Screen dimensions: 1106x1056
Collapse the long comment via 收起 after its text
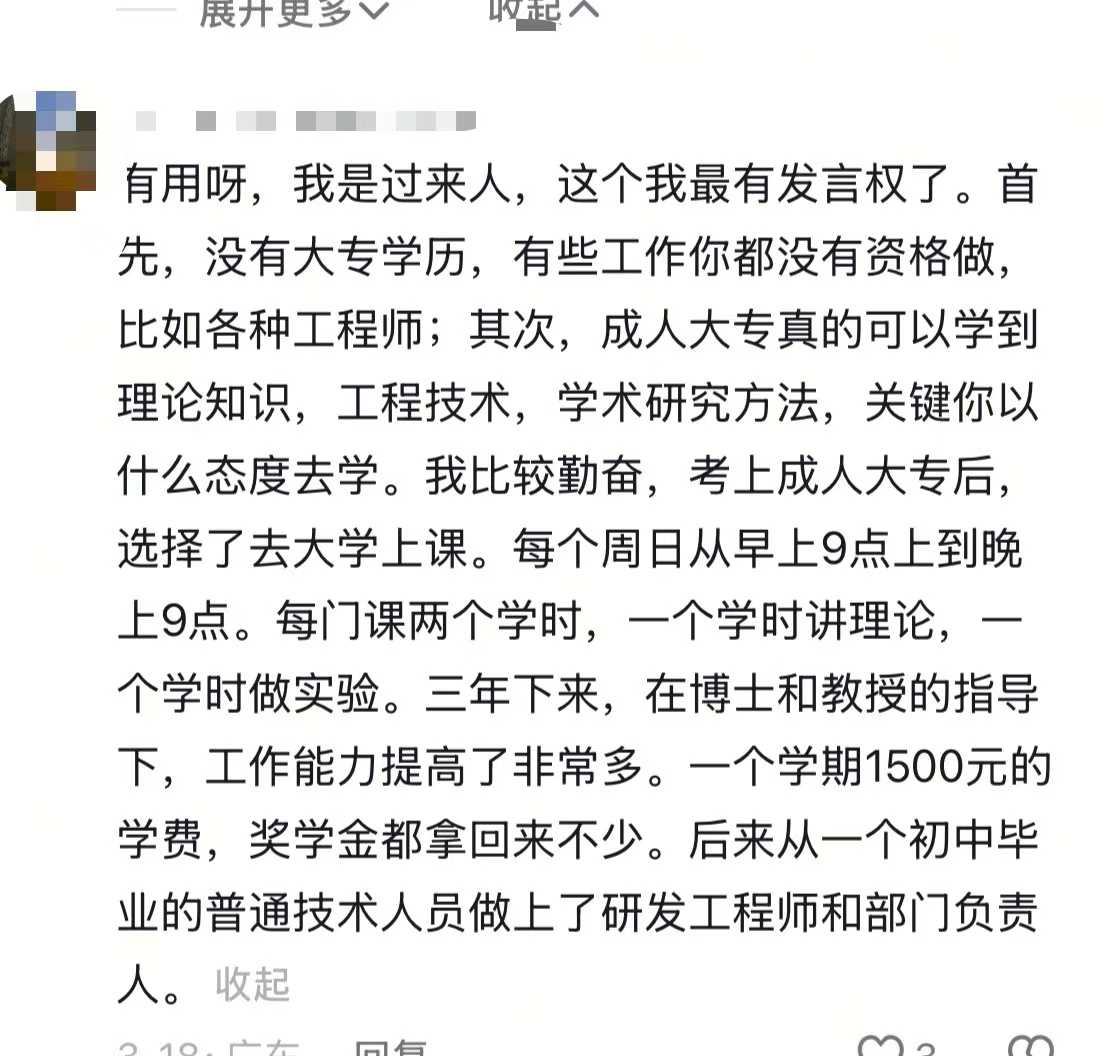pyautogui.click(x=252, y=985)
